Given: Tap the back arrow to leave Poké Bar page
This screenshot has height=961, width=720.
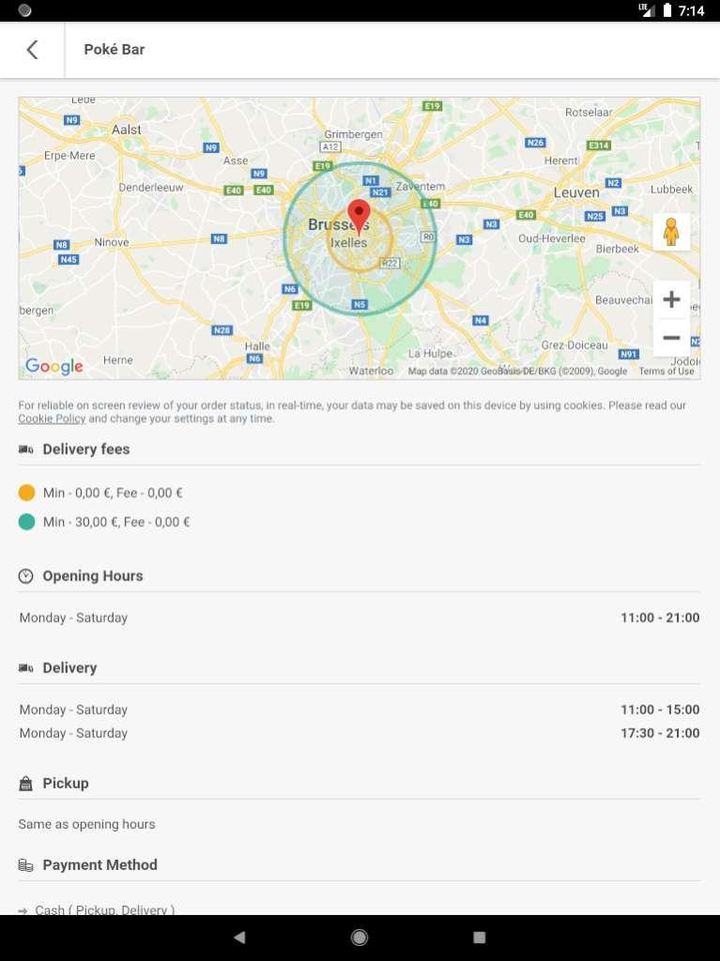Looking at the screenshot, I should (31, 49).
